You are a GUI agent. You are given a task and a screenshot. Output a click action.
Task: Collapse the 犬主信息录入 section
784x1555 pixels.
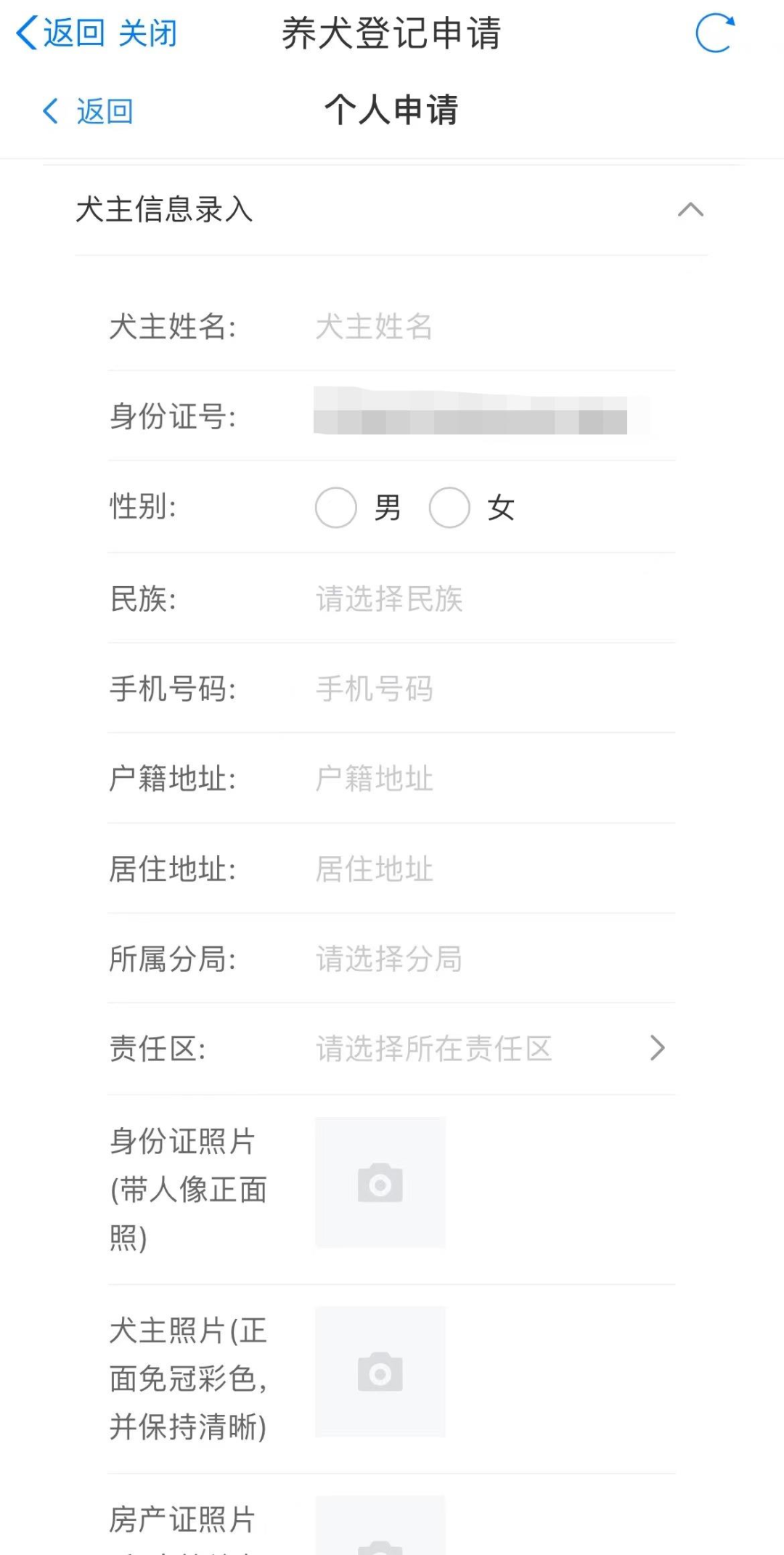tap(690, 211)
